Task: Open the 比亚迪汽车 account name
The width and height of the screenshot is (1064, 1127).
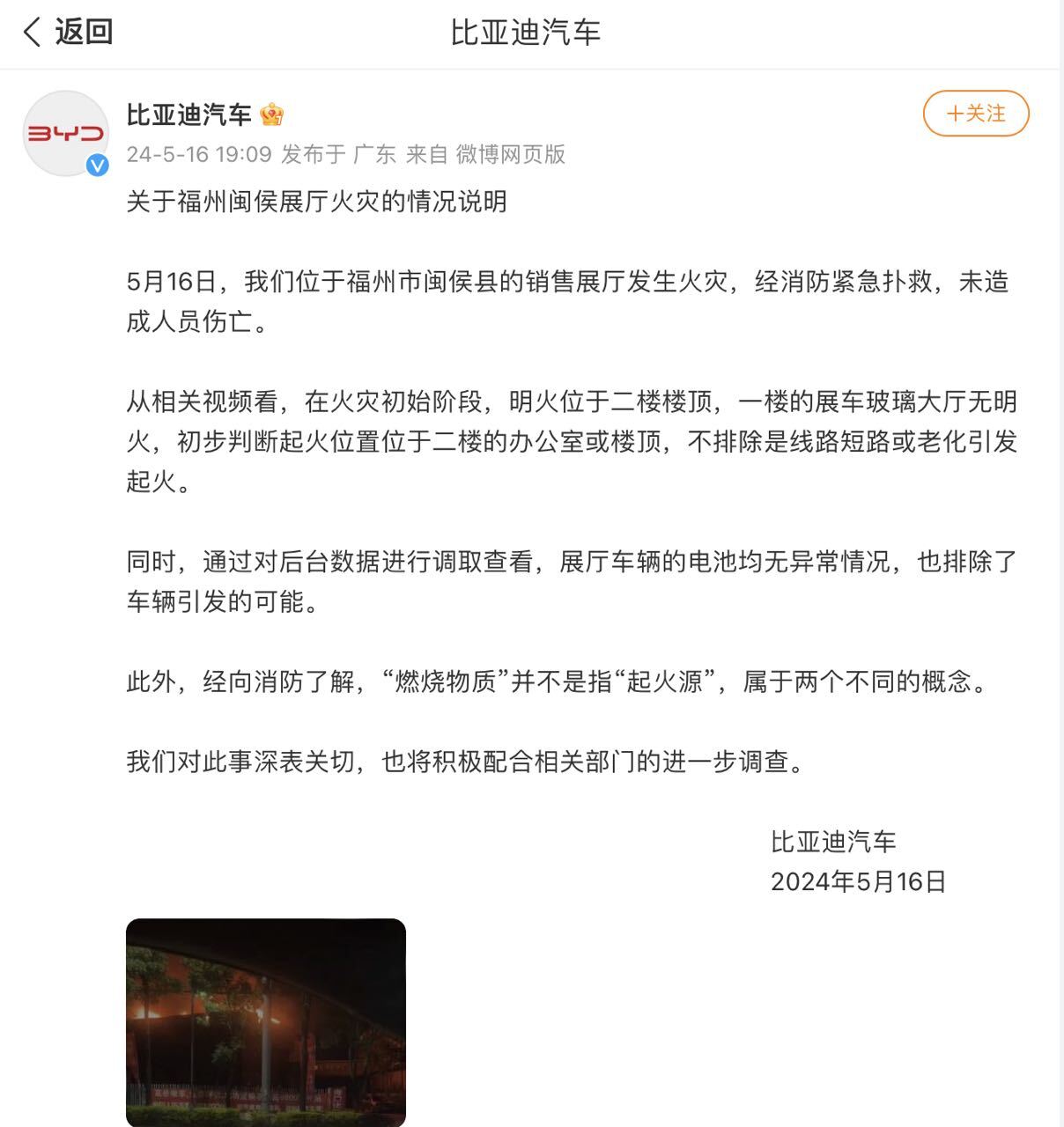Action: tap(189, 114)
